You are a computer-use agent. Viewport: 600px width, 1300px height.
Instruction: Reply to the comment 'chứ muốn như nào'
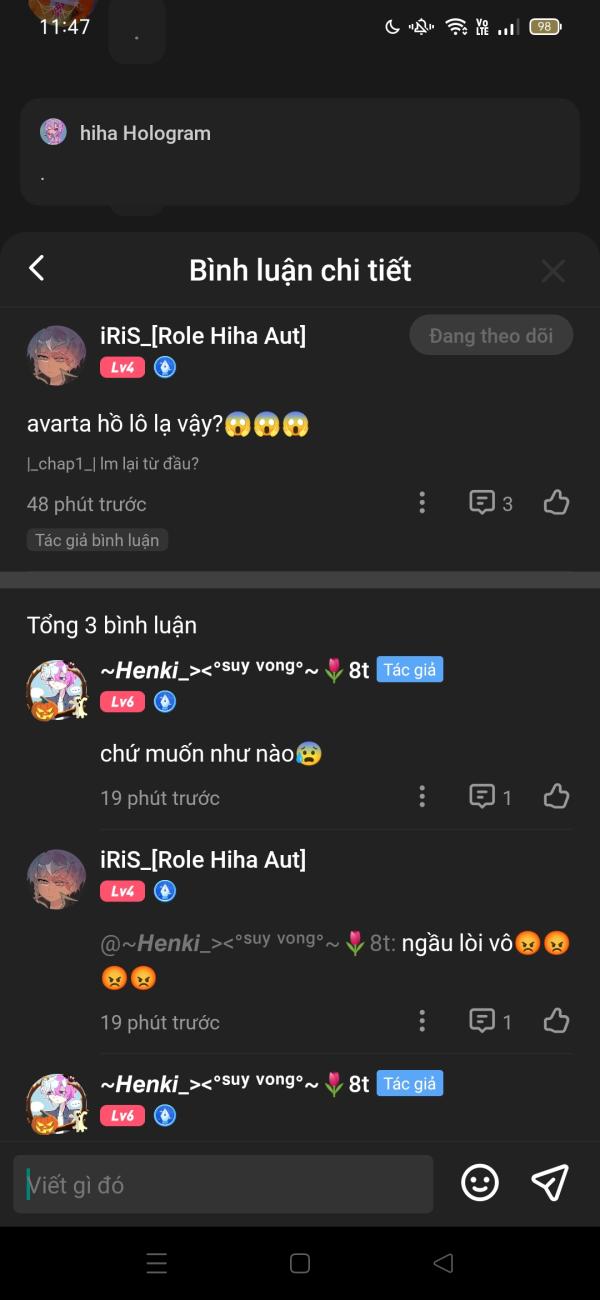[490, 797]
